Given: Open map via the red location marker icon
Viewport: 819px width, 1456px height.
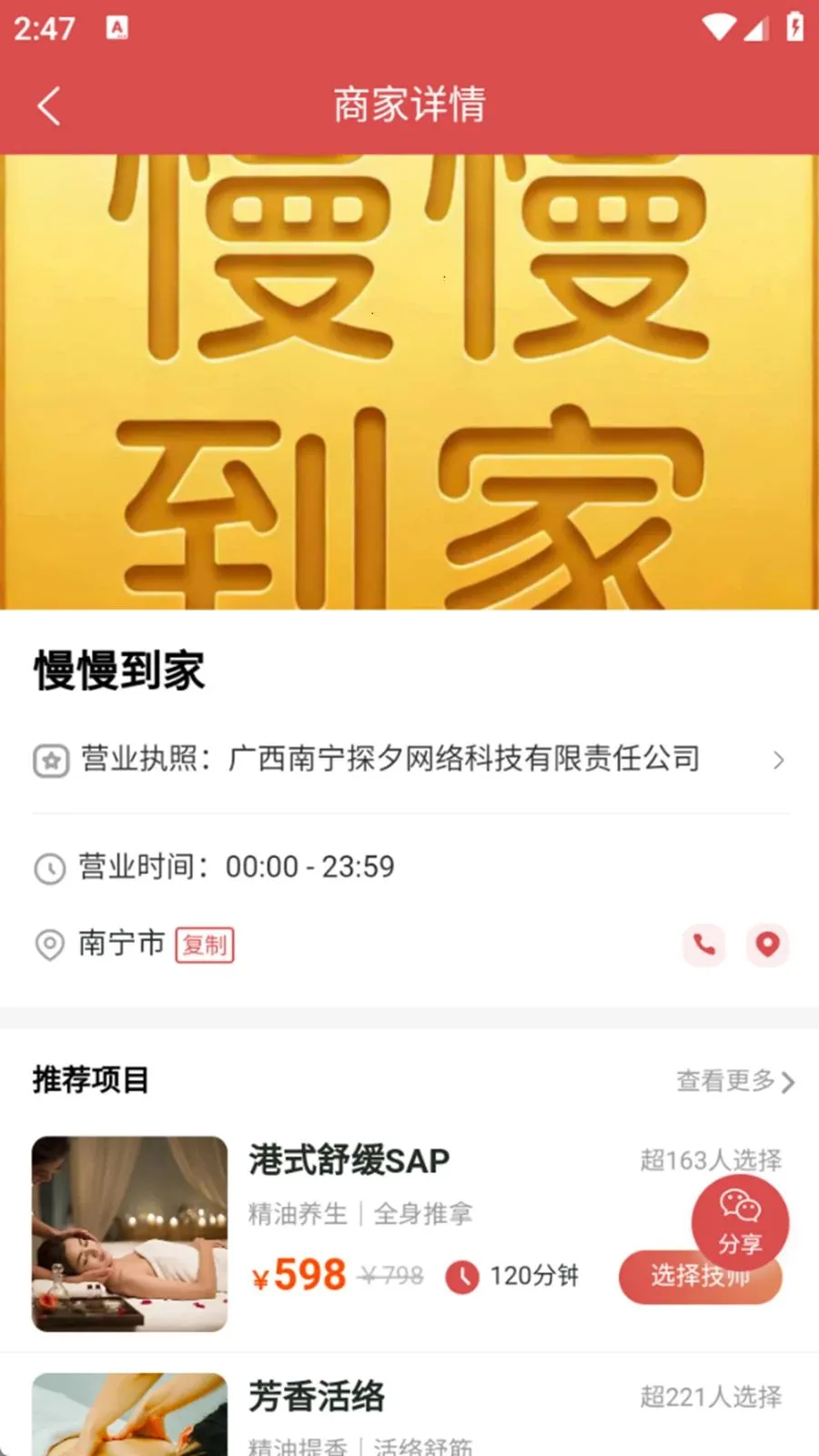Looking at the screenshot, I should point(769,945).
